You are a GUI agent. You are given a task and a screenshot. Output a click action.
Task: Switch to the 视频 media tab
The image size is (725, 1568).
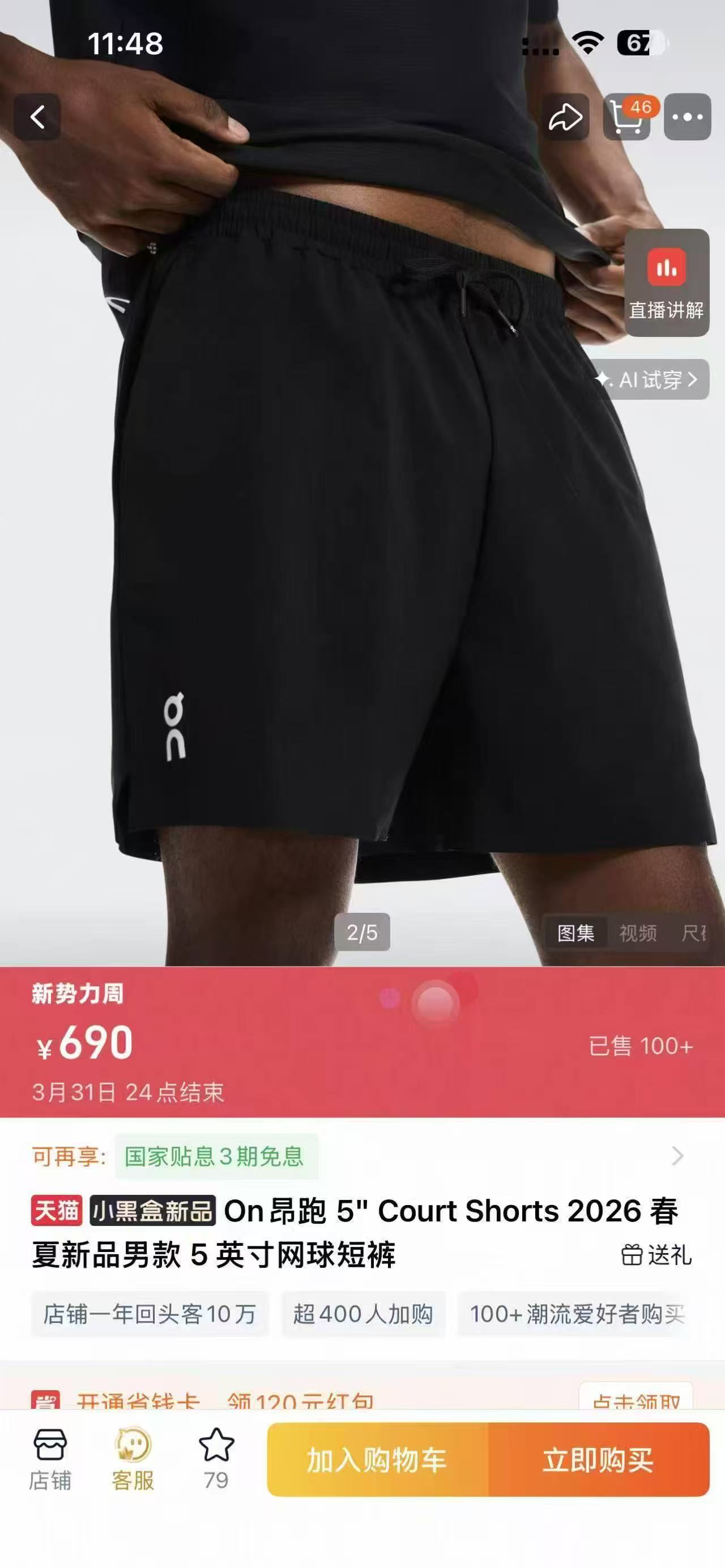pyautogui.click(x=638, y=933)
